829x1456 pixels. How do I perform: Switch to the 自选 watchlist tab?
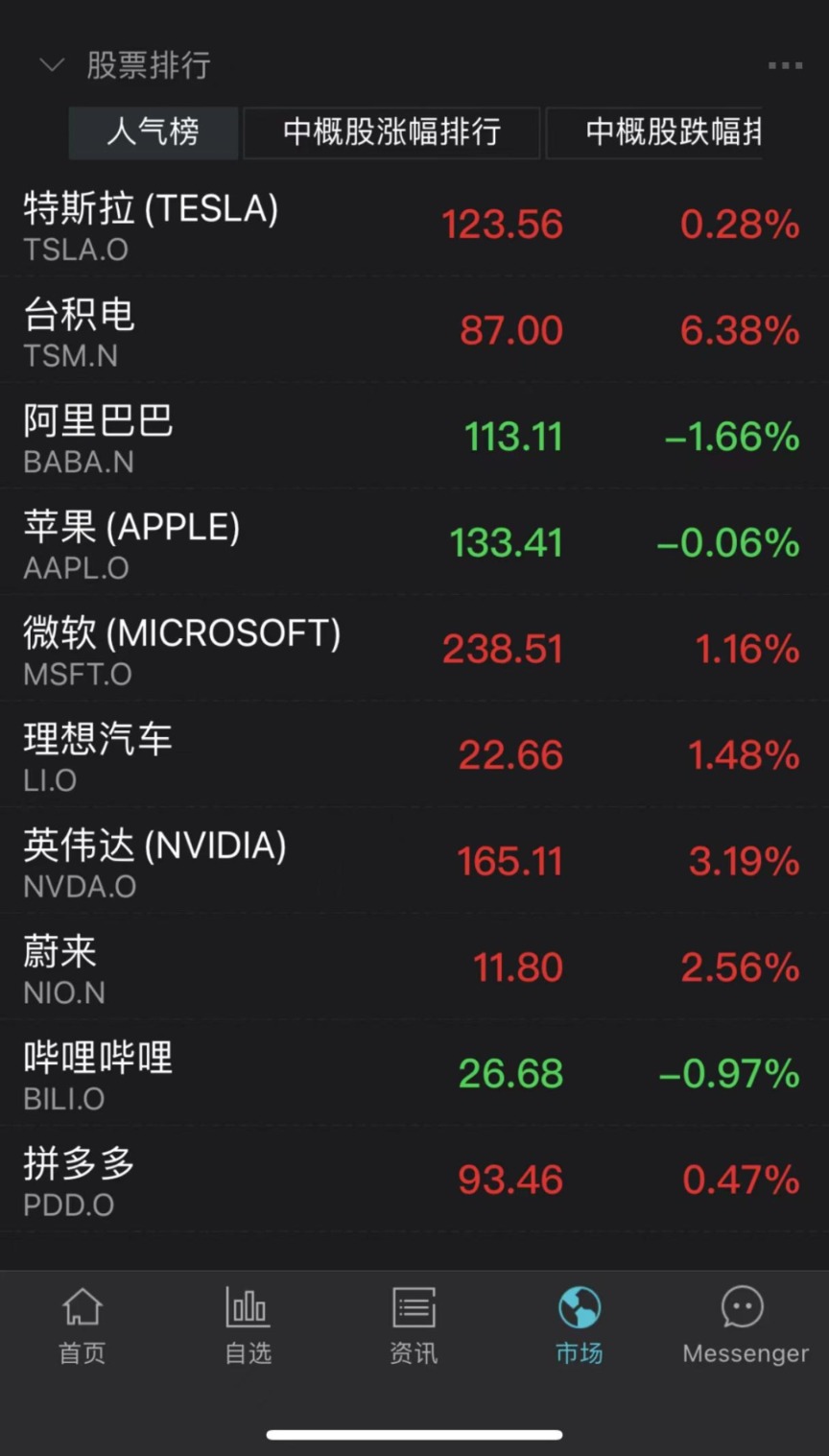248,1325
